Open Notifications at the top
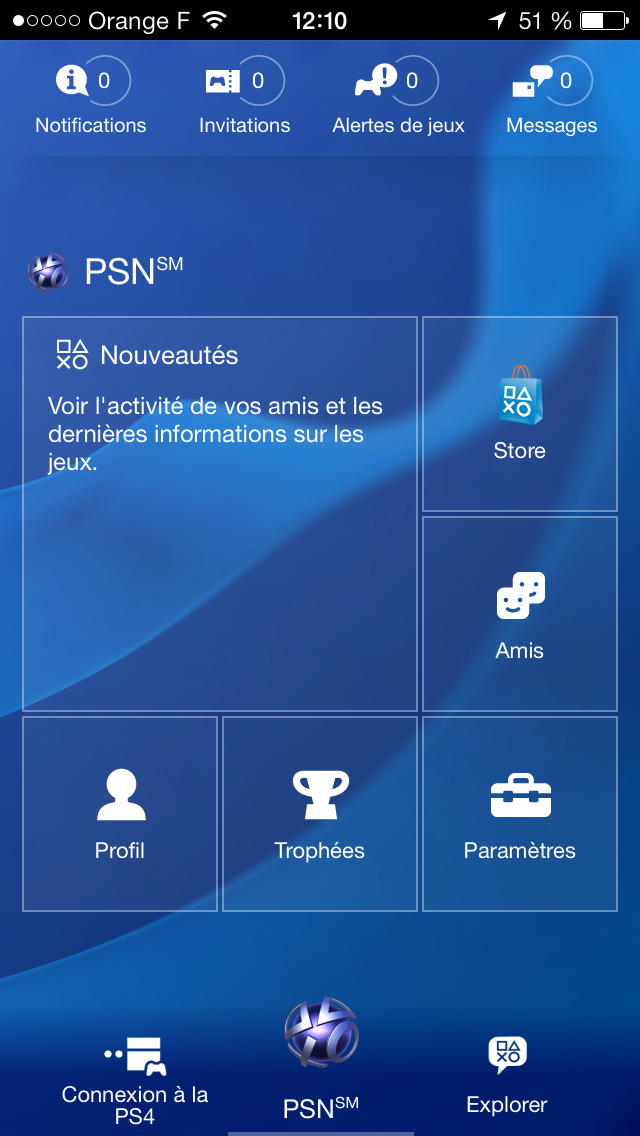This screenshot has width=640, height=1136. (x=91, y=97)
